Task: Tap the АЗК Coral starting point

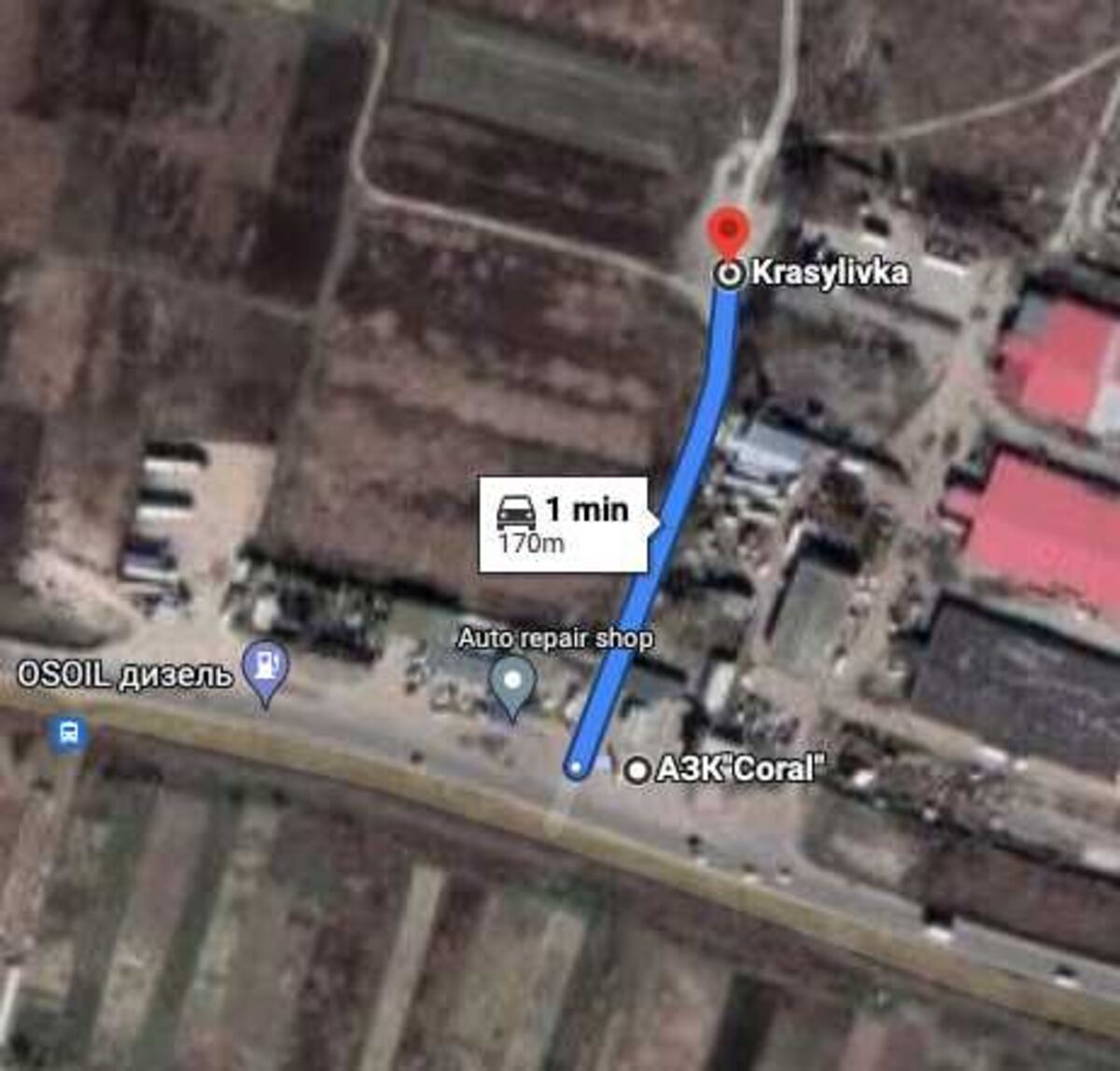Action: click(638, 771)
